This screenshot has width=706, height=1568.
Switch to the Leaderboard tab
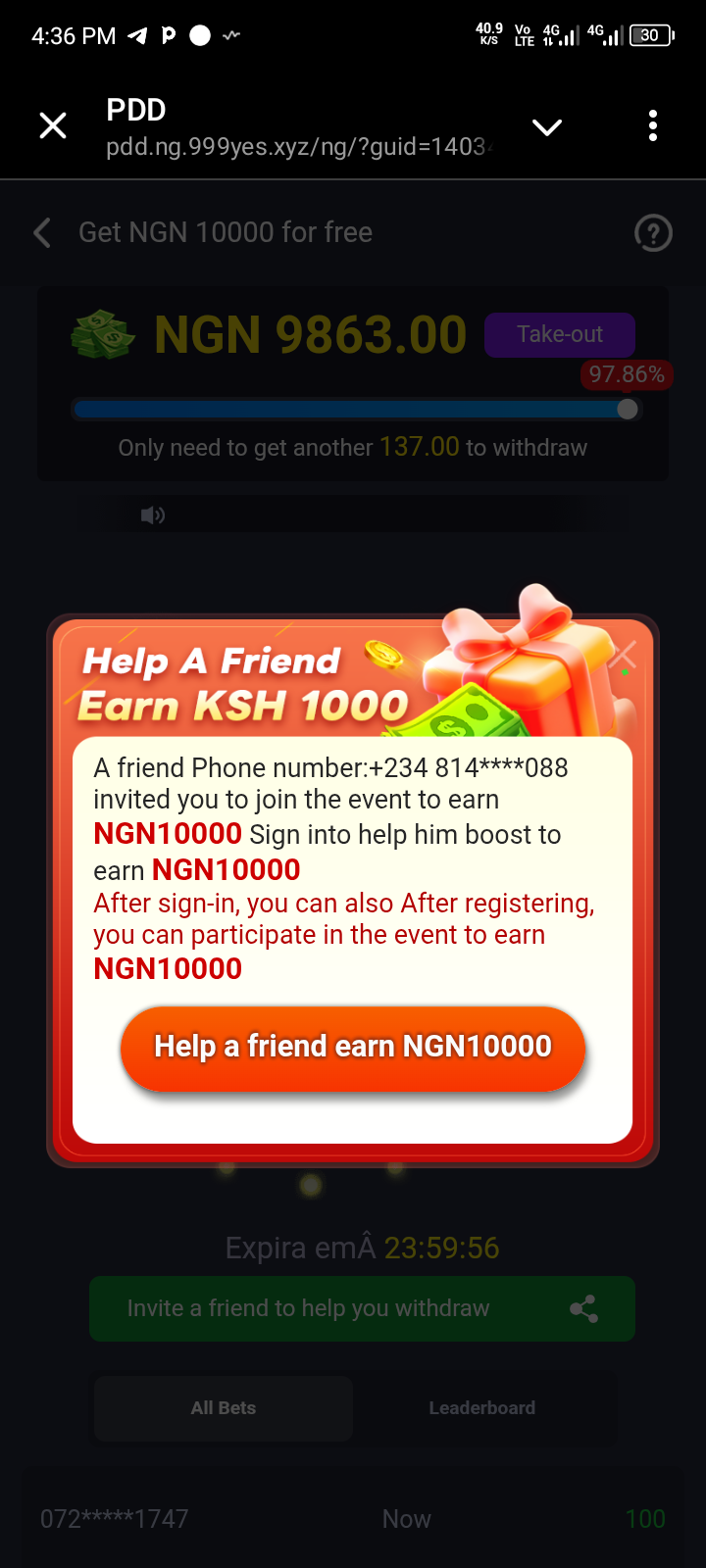(481, 1408)
